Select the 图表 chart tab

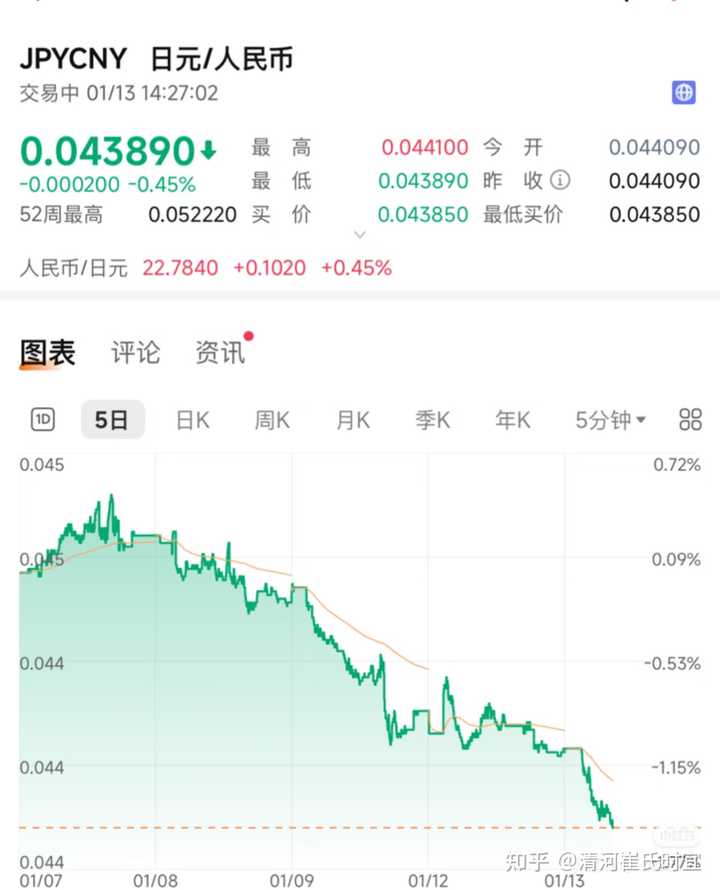(x=47, y=352)
